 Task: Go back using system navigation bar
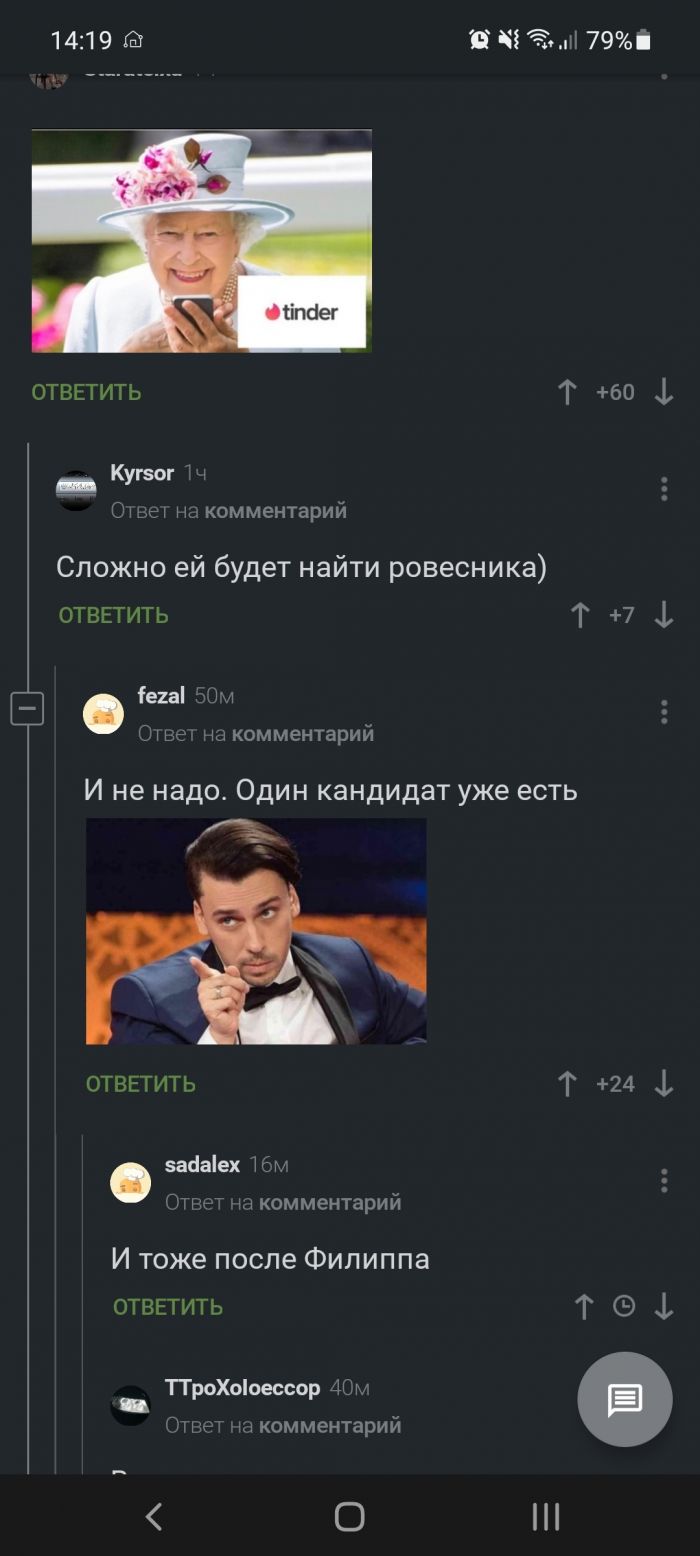coord(154,1517)
